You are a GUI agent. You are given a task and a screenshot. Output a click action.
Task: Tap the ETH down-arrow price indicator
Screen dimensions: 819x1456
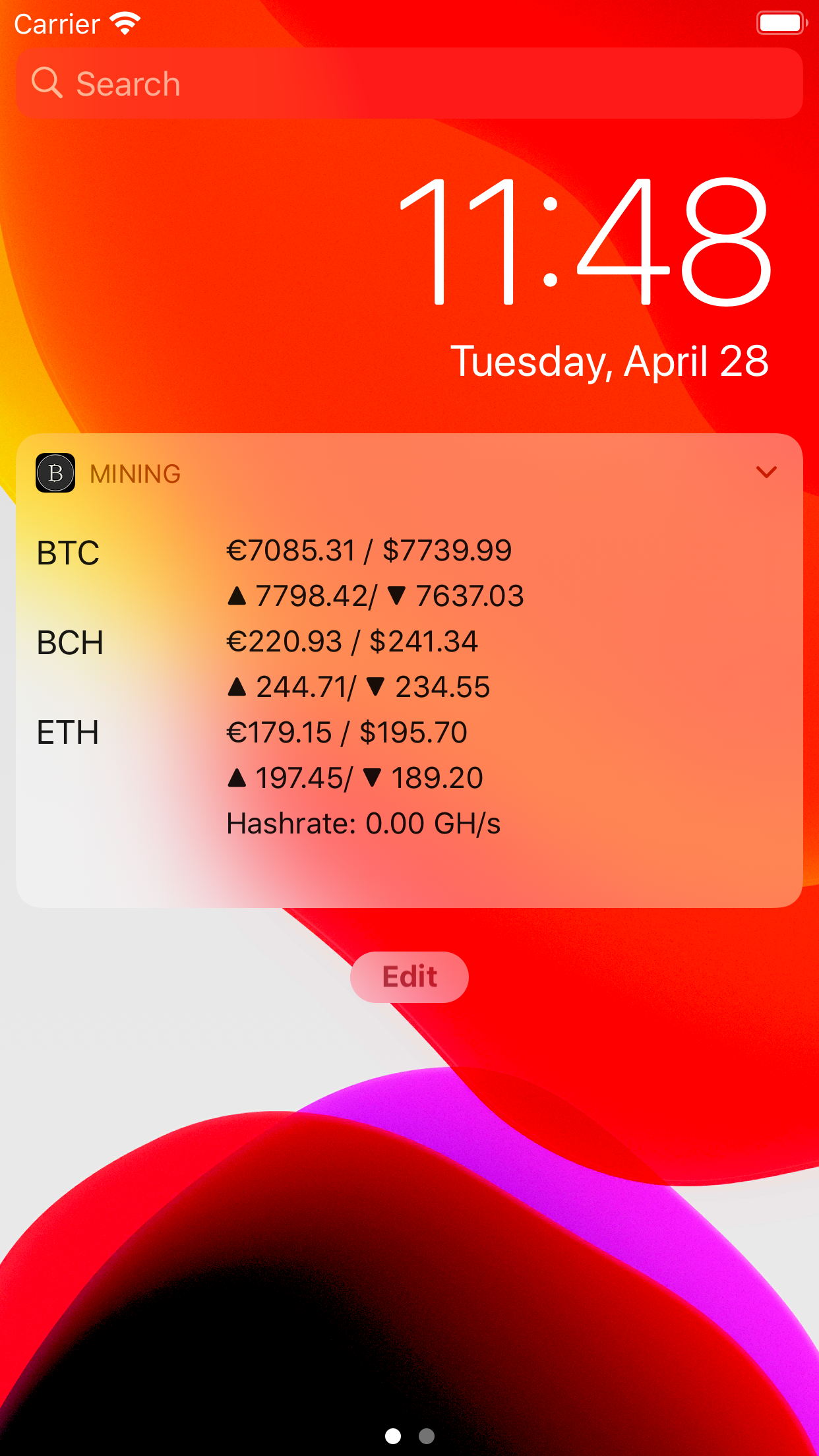[374, 777]
